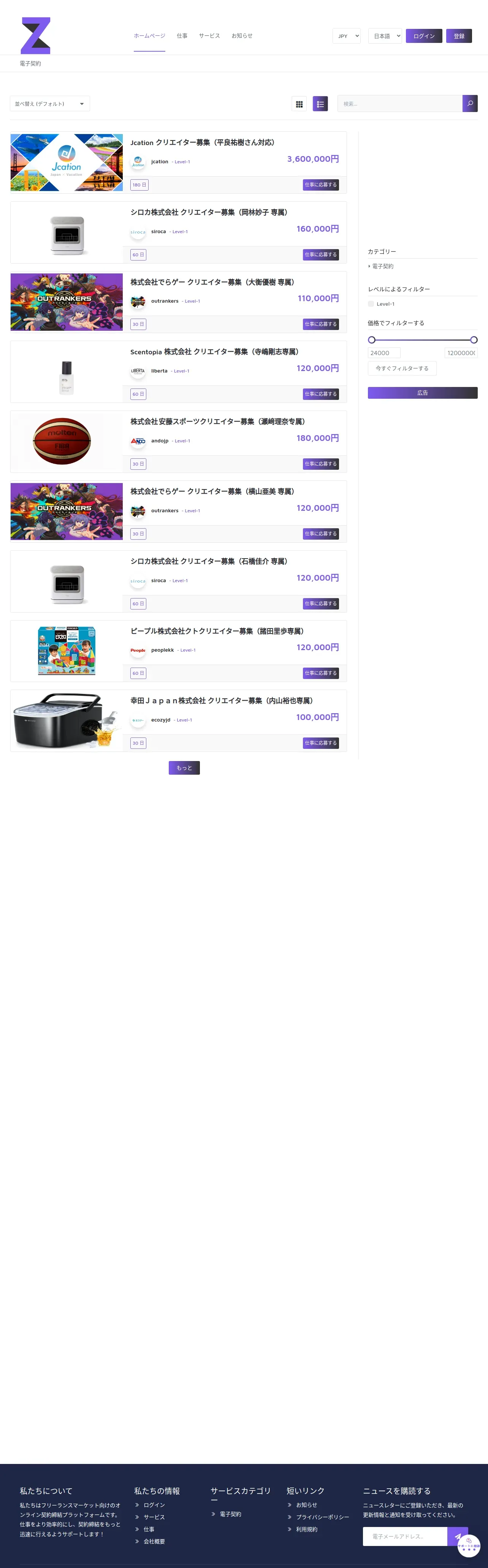Switch to the grid view layout
488x1568 pixels.
299,104
